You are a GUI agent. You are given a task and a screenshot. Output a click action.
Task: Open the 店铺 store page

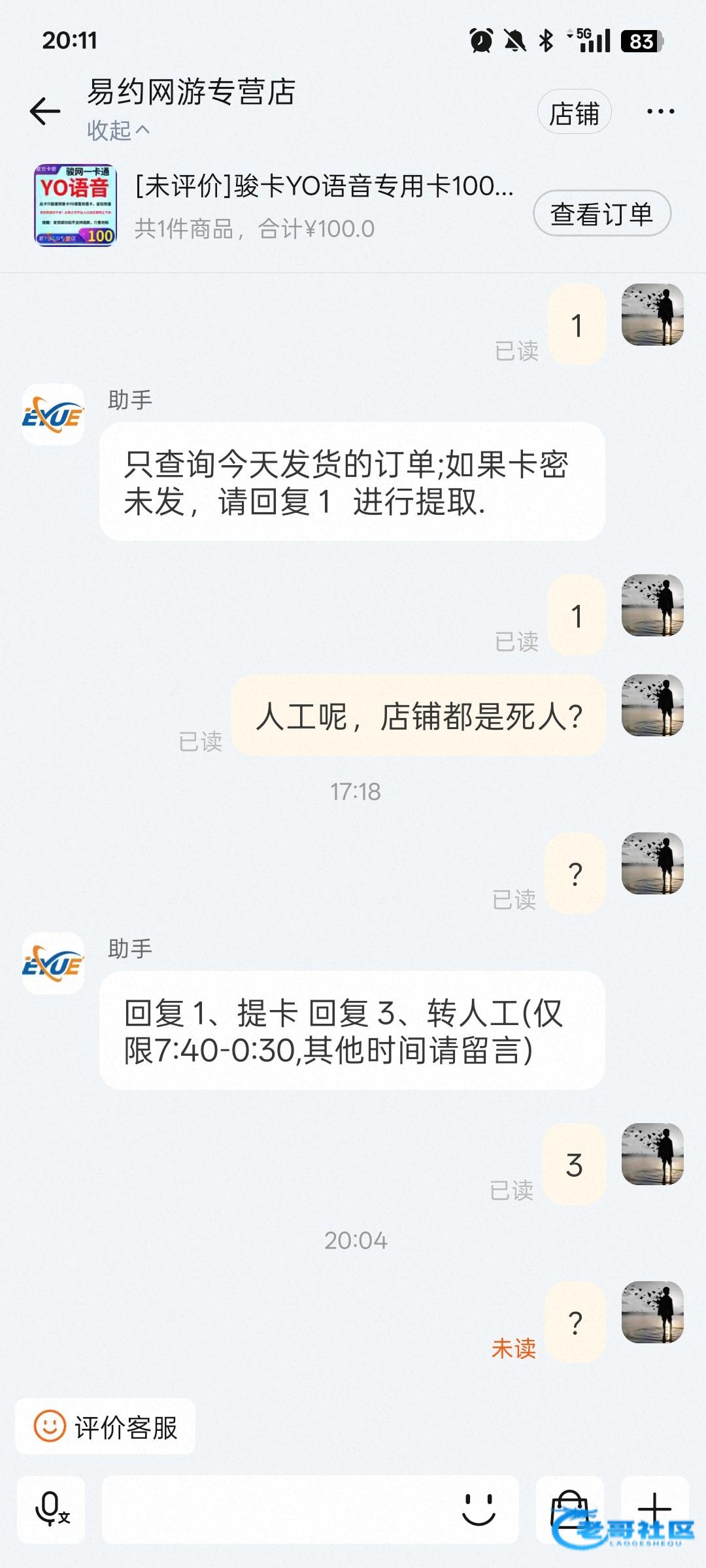pyautogui.click(x=574, y=113)
